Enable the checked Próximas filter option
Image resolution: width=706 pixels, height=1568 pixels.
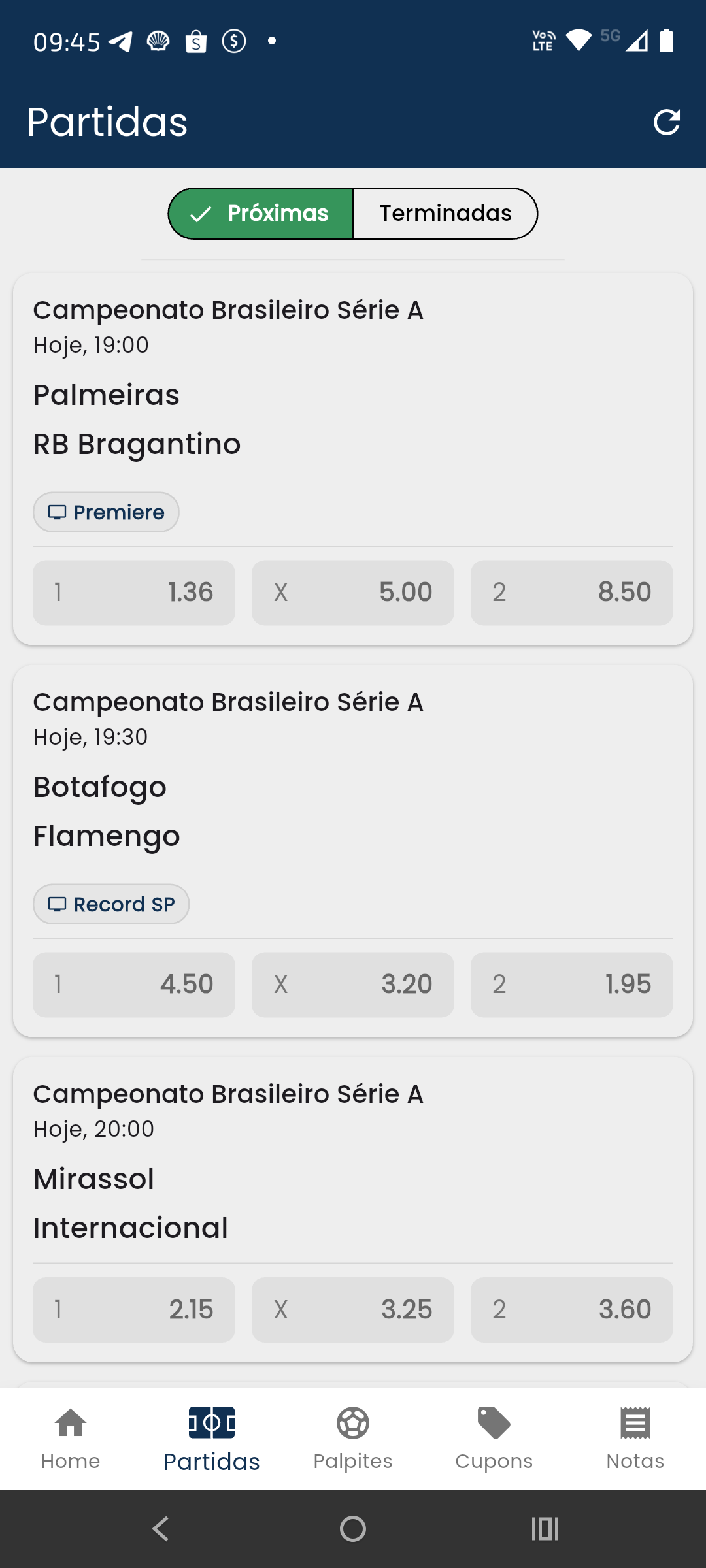(x=261, y=213)
